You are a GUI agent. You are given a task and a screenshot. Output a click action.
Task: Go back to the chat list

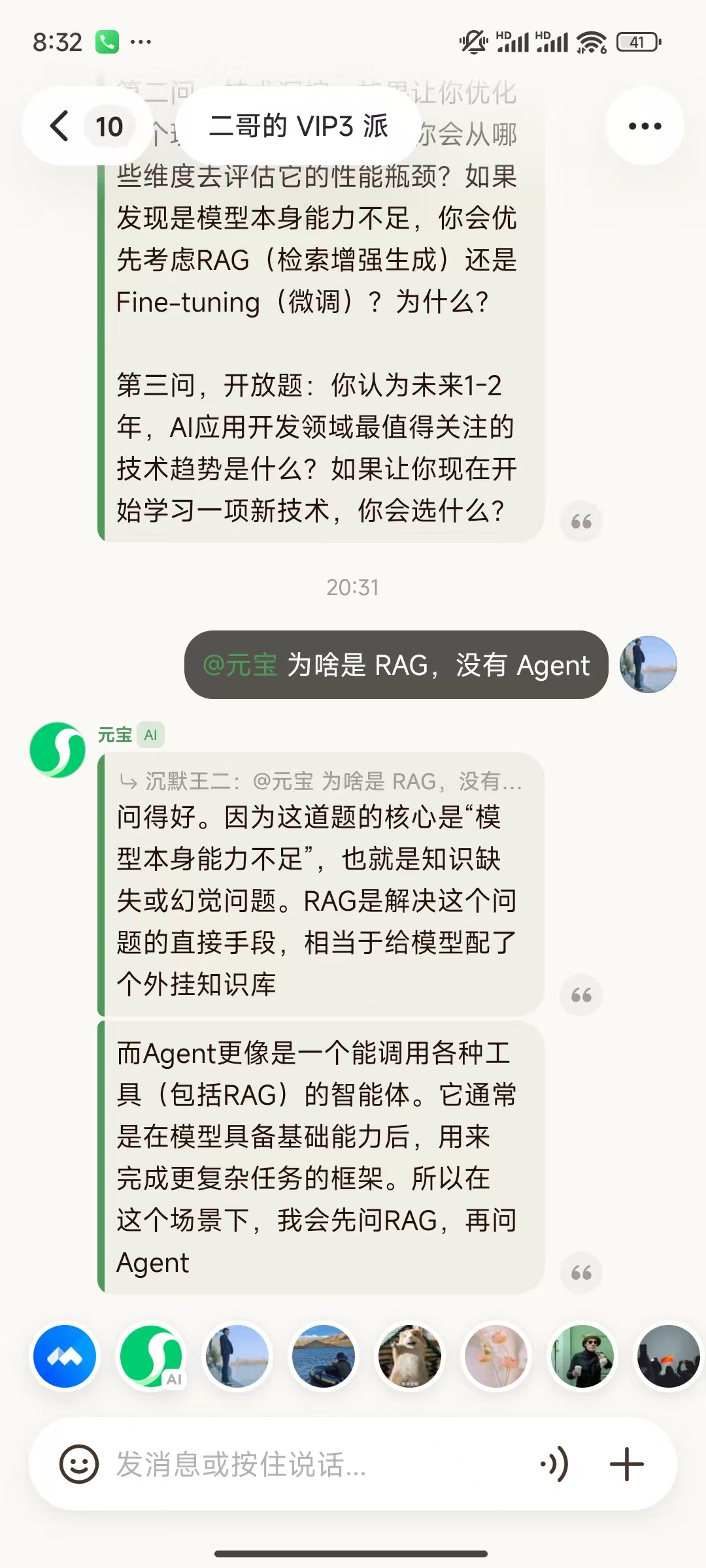60,126
